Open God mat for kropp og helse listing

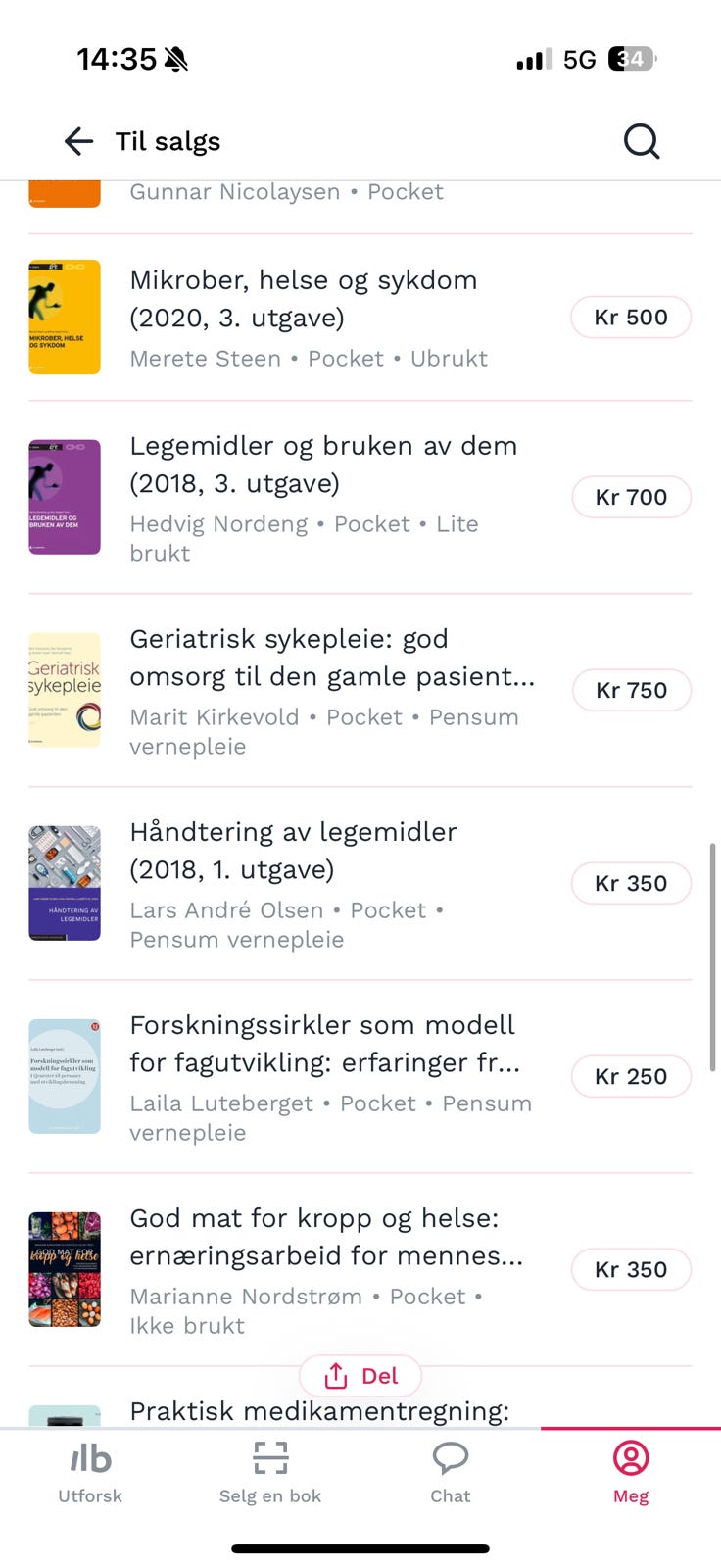(360, 1269)
